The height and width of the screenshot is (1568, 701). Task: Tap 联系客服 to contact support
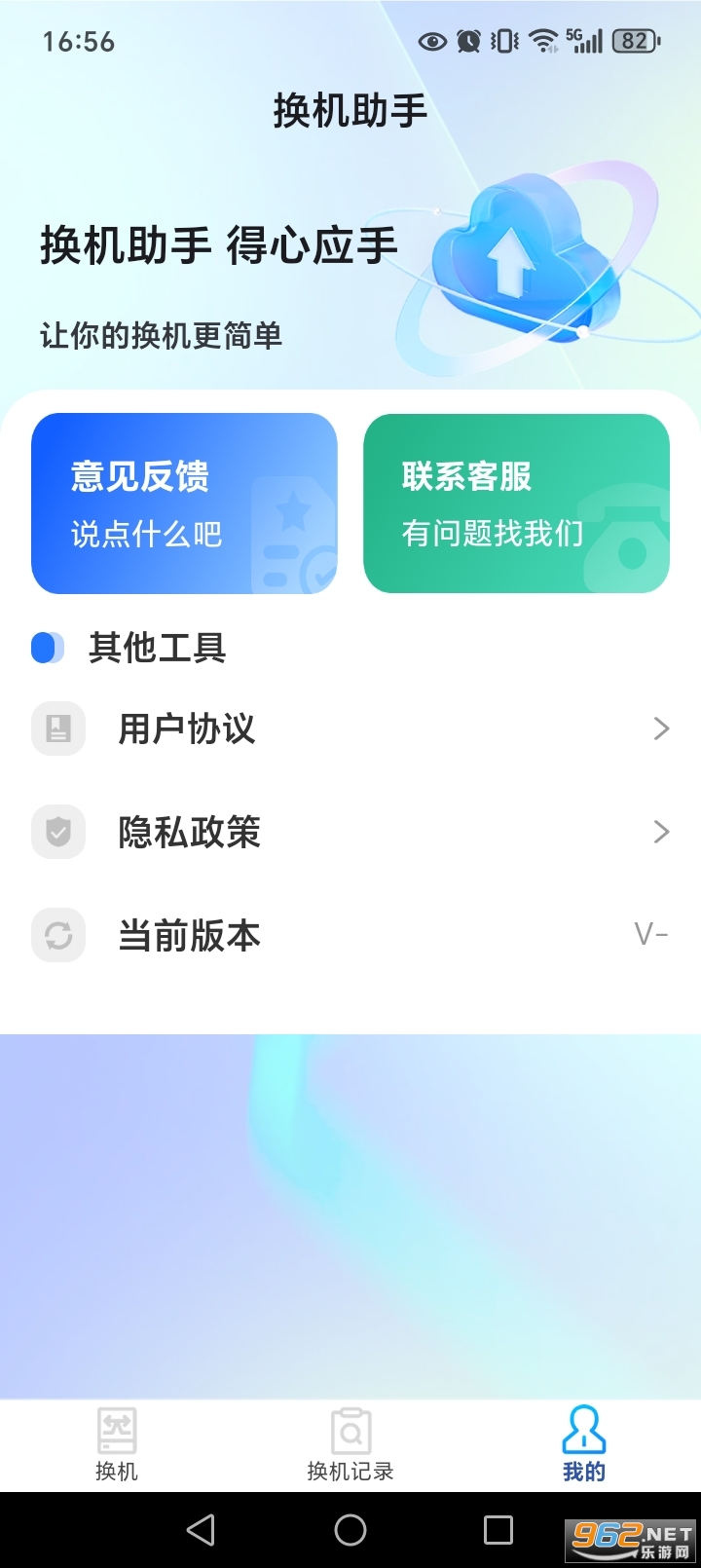(x=516, y=503)
